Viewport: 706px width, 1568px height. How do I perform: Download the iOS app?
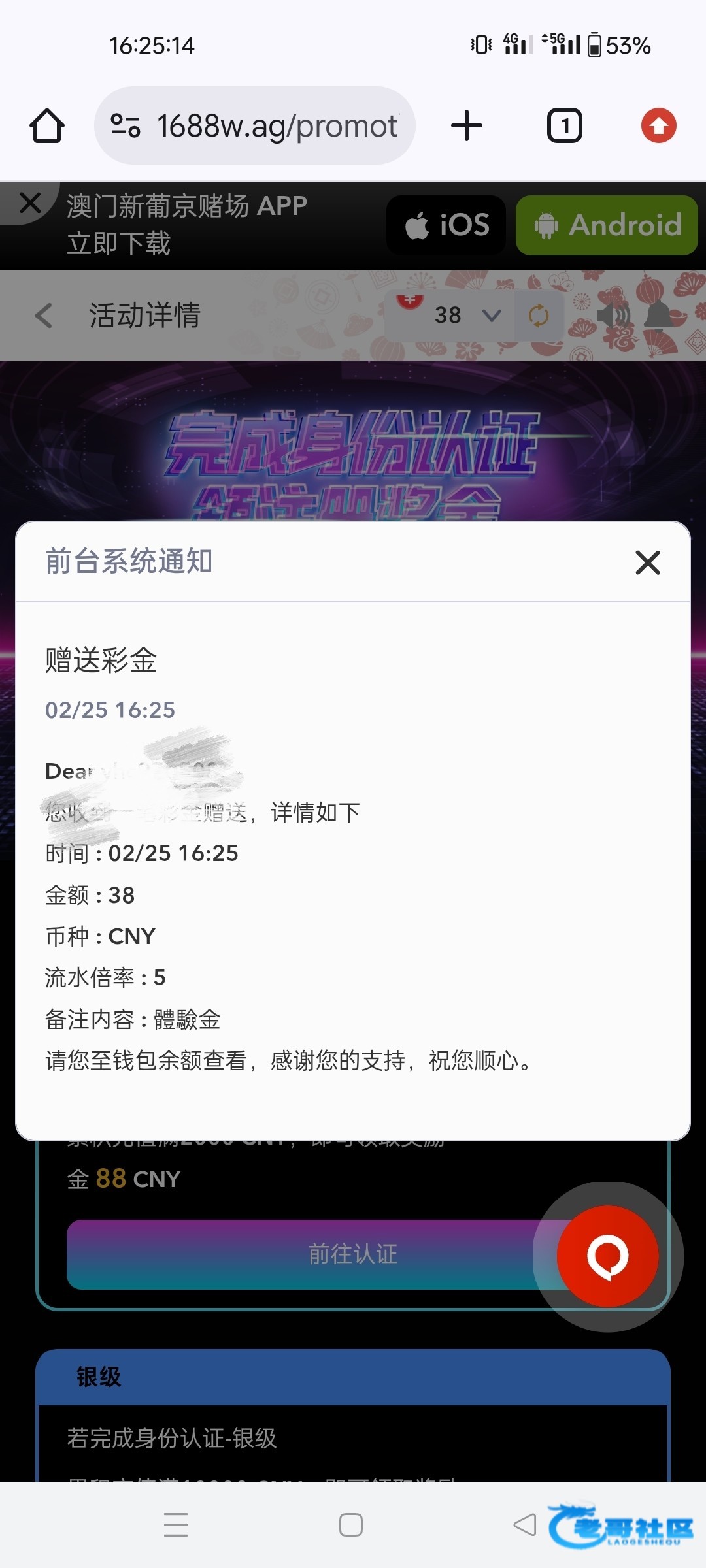446,225
